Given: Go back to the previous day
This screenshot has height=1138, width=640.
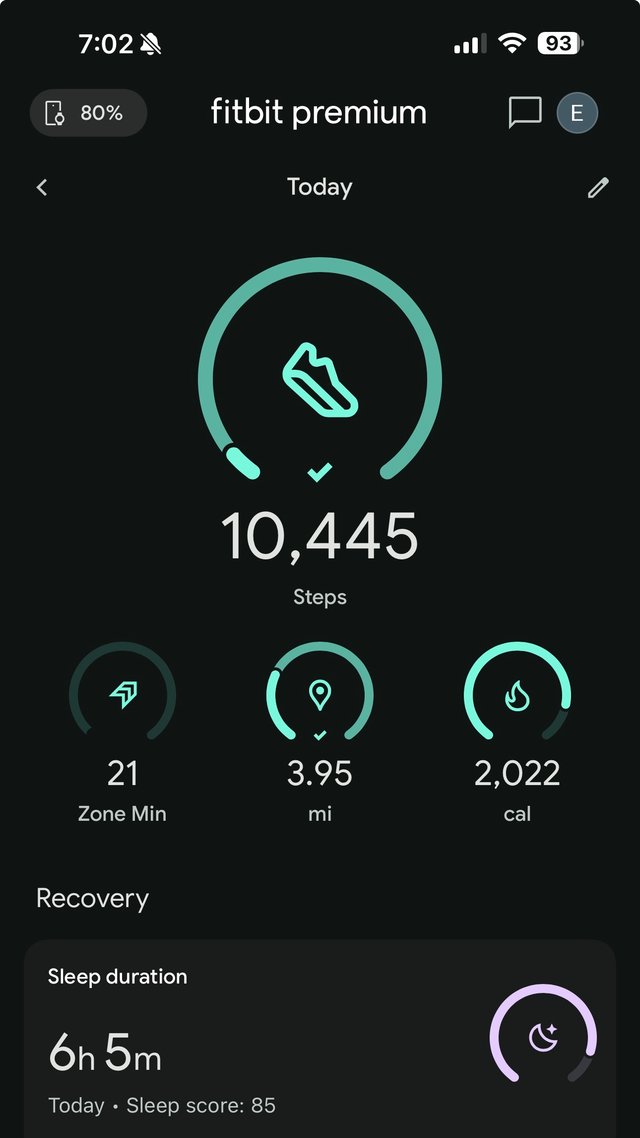Looking at the screenshot, I should 42,187.
